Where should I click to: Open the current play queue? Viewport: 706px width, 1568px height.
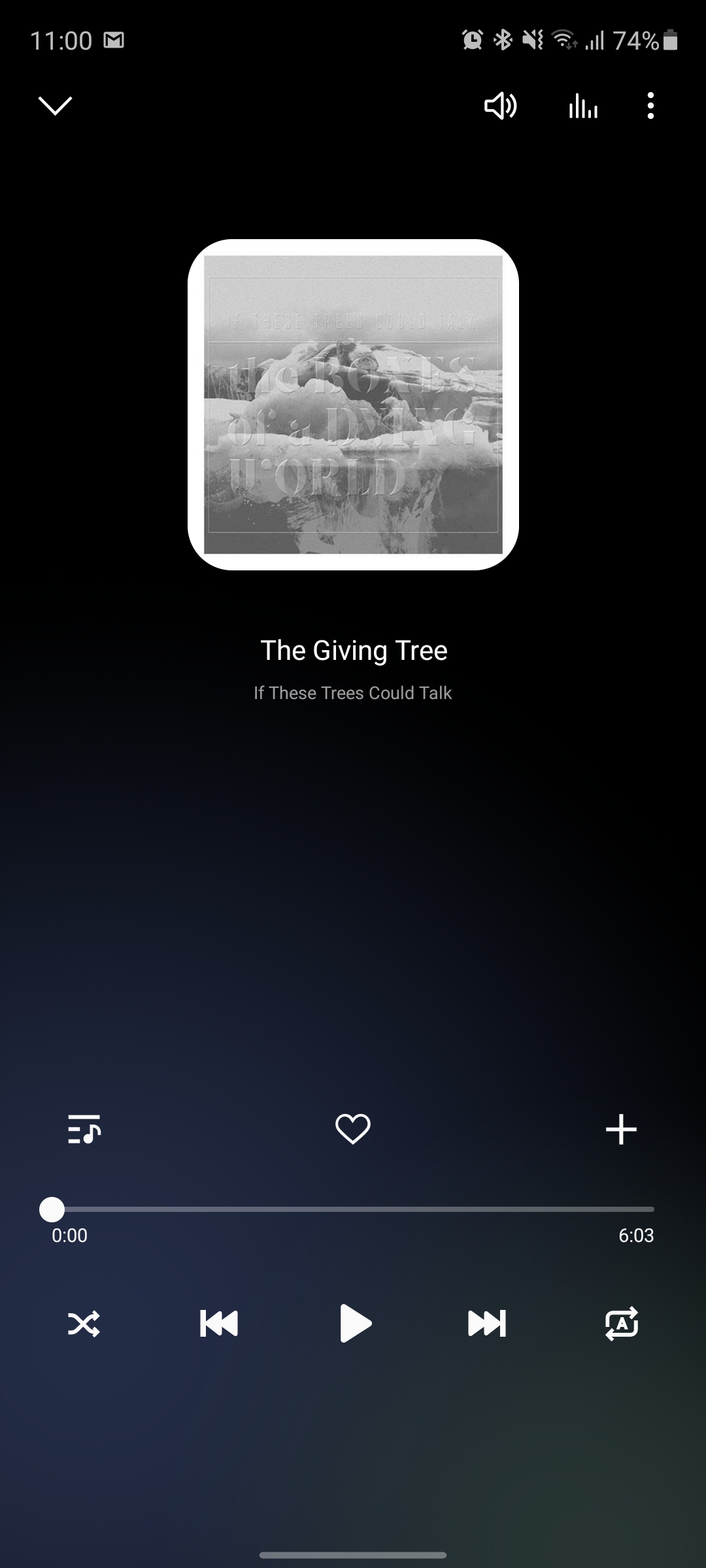[x=84, y=1129]
